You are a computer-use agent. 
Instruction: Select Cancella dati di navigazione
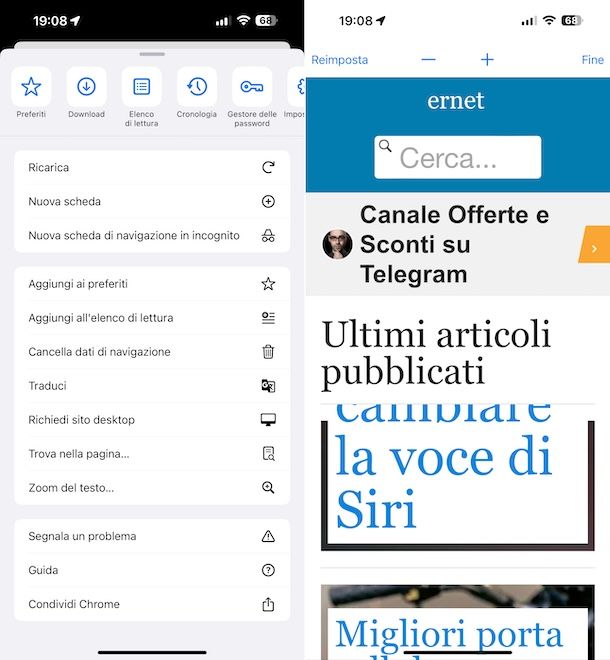click(x=152, y=352)
